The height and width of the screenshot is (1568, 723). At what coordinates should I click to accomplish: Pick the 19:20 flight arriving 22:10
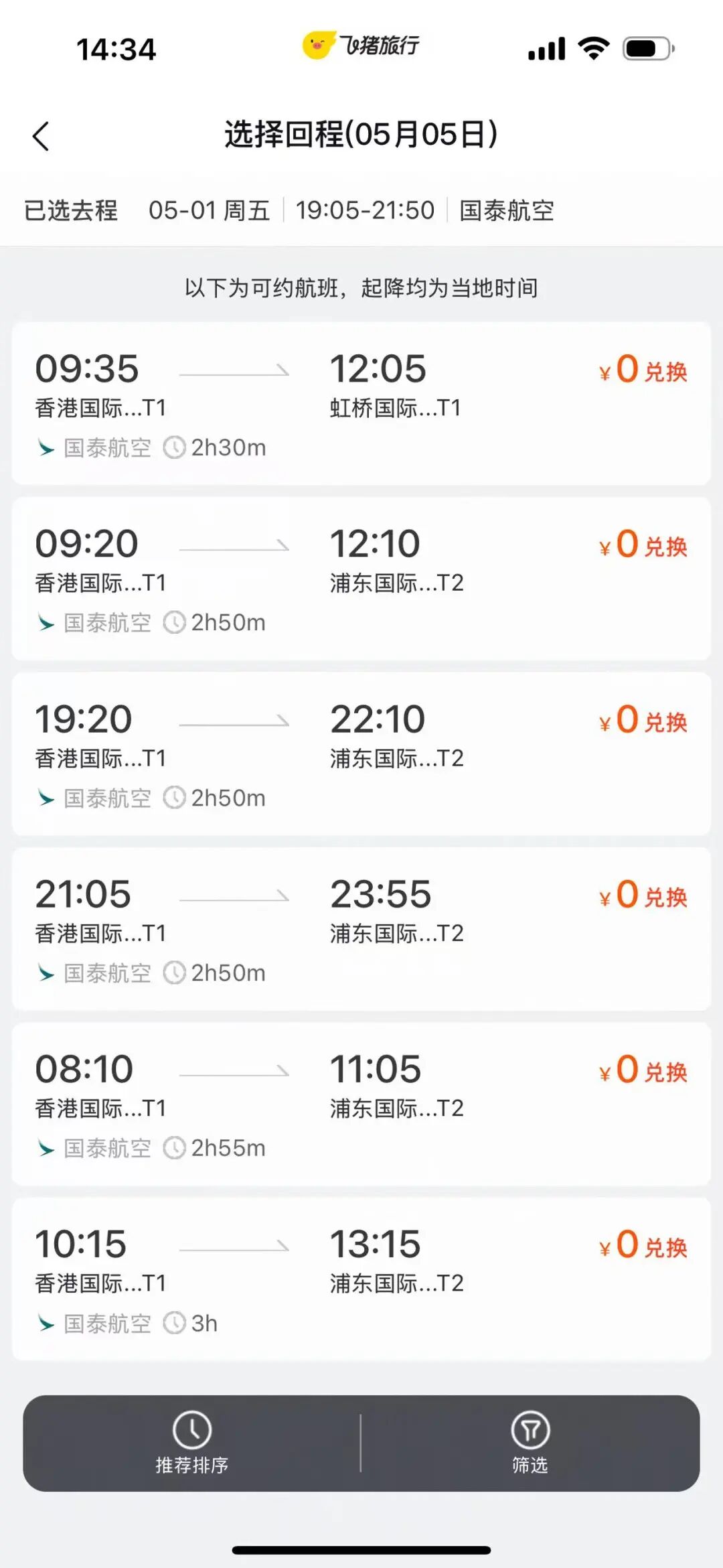click(x=361, y=754)
